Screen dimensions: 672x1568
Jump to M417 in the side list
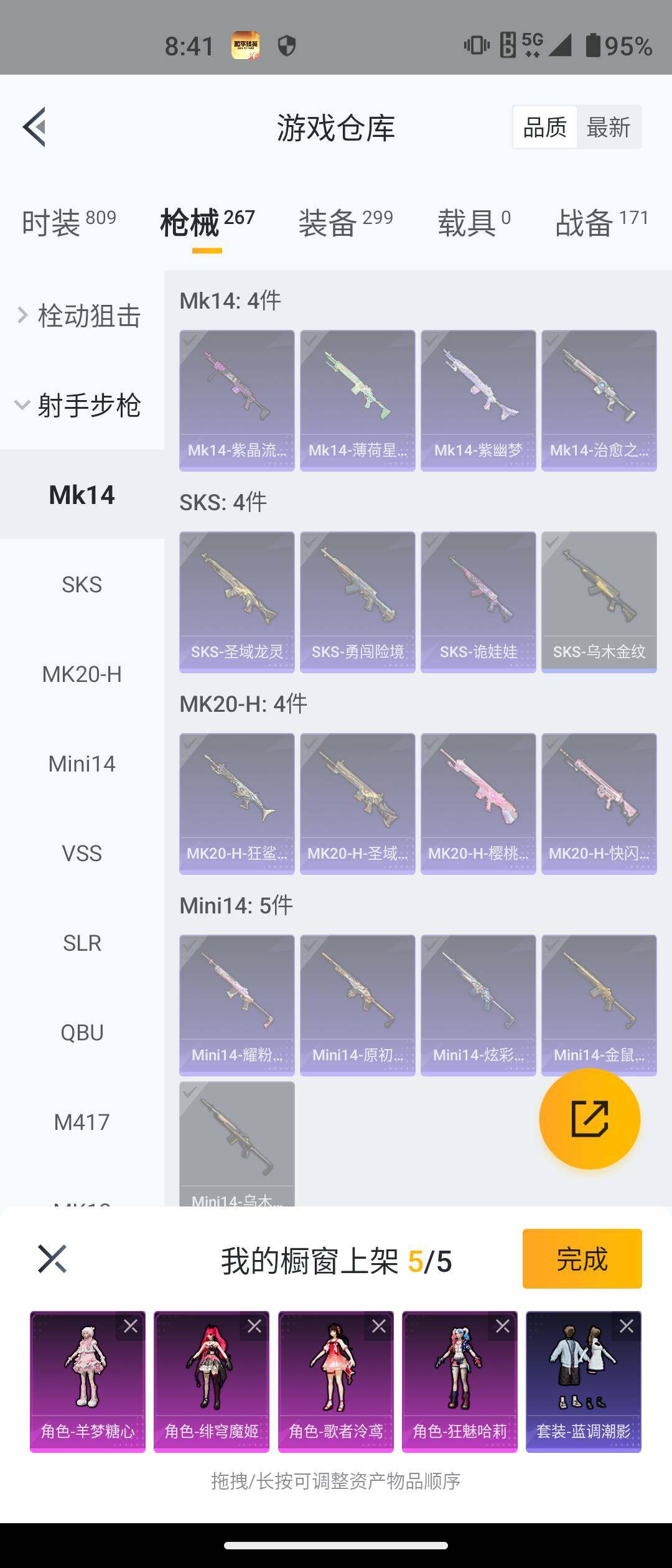(x=82, y=1122)
